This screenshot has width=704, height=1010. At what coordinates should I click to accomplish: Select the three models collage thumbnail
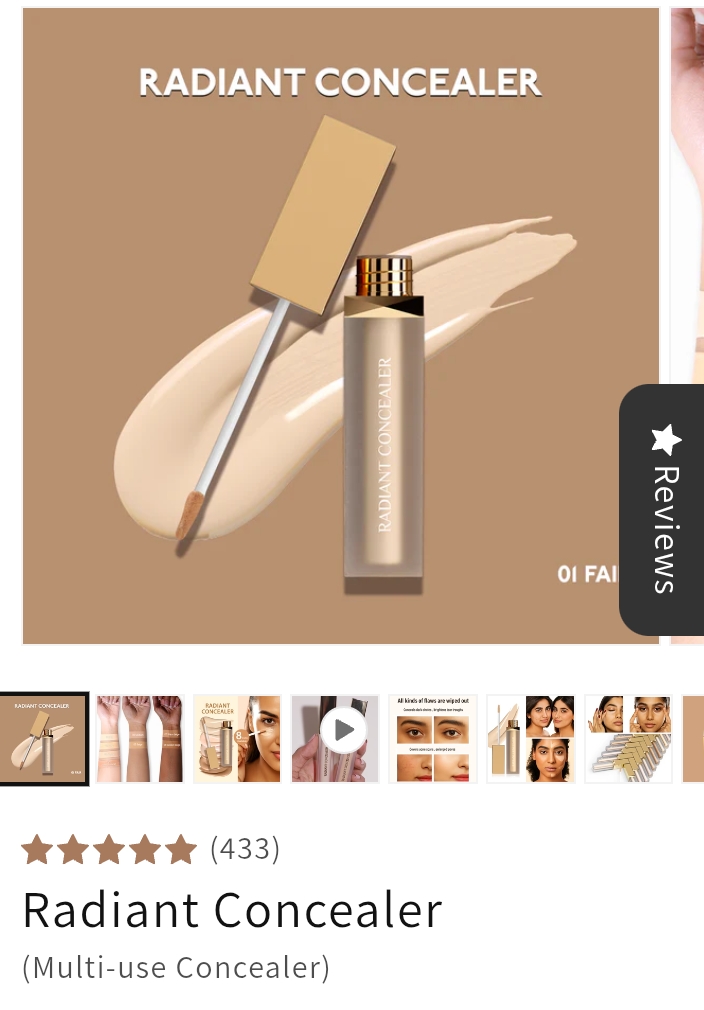point(531,739)
